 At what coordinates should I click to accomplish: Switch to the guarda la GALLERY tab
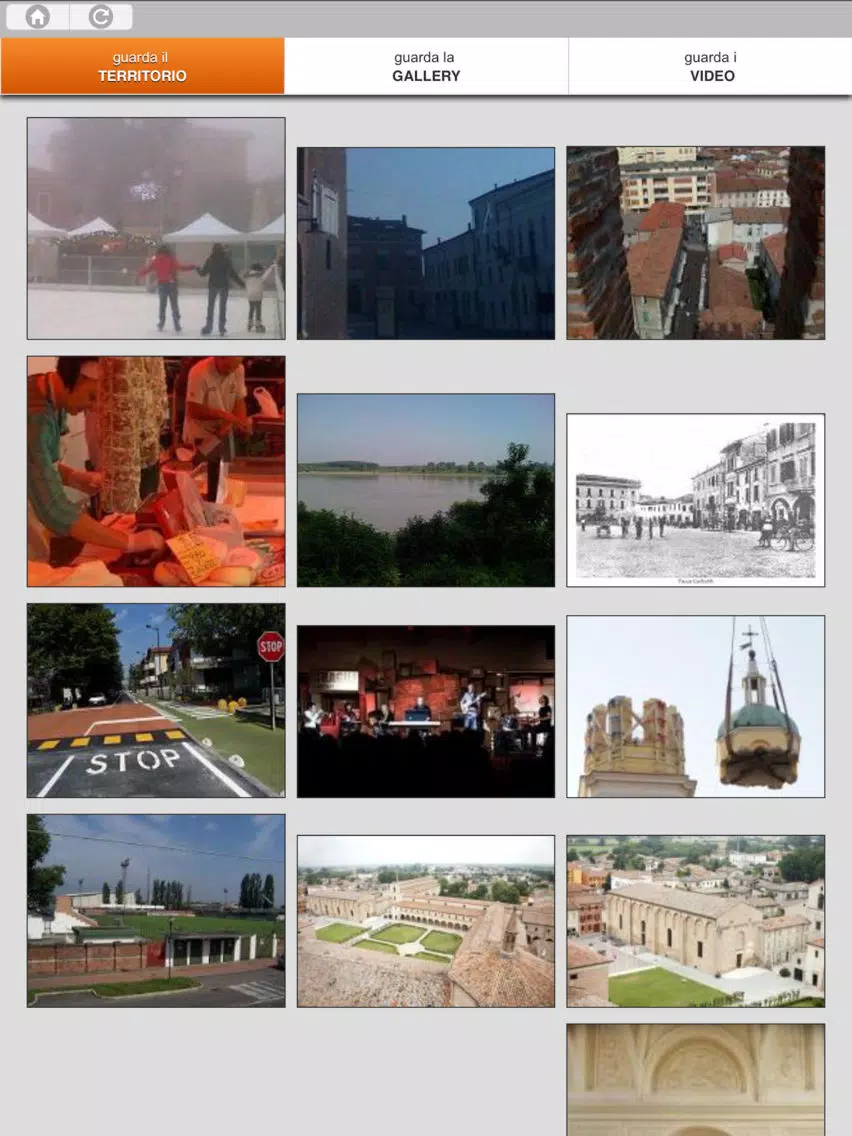pyautogui.click(x=426, y=67)
